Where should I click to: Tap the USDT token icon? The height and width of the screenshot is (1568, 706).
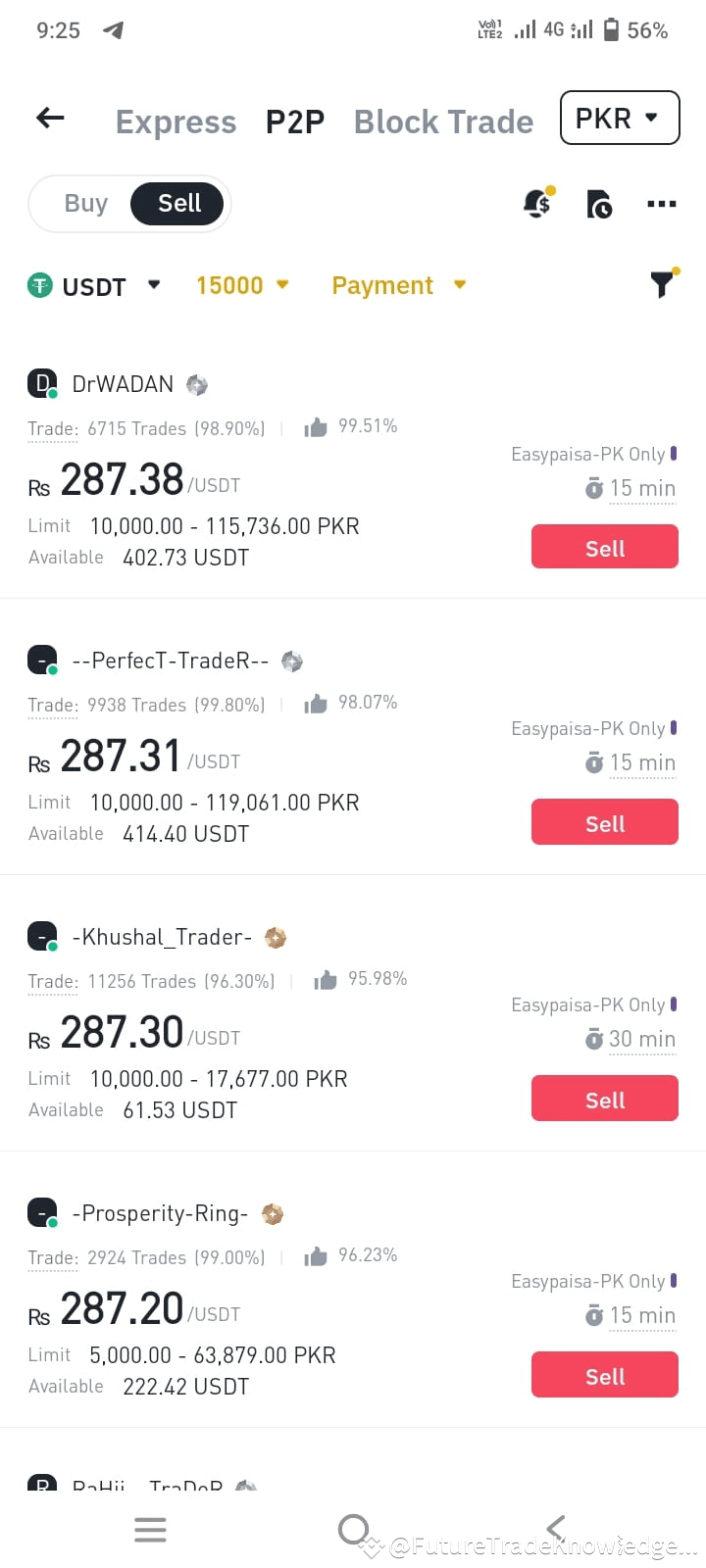coord(38,285)
